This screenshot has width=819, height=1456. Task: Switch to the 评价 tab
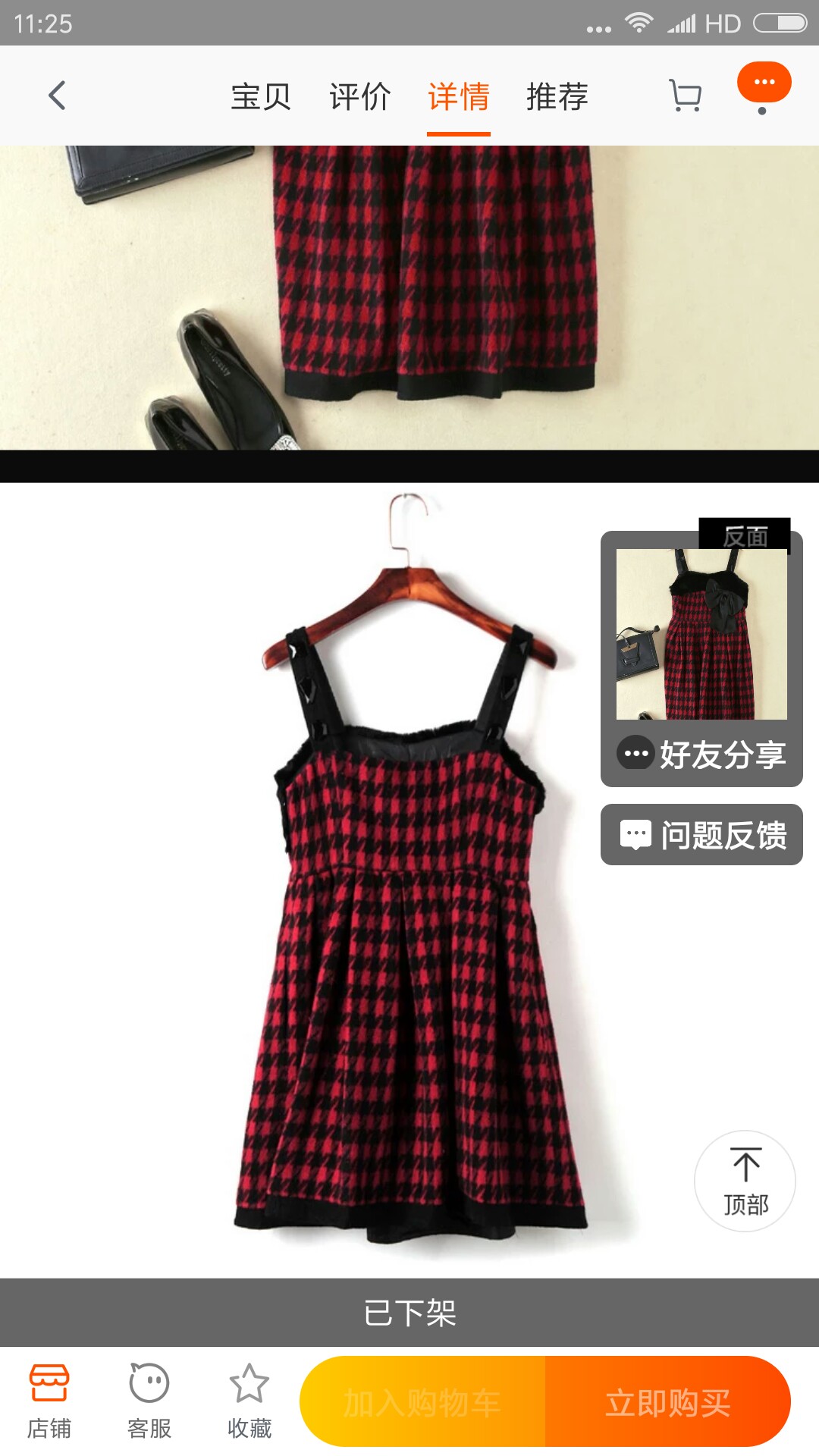pyautogui.click(x=359, y=97)
